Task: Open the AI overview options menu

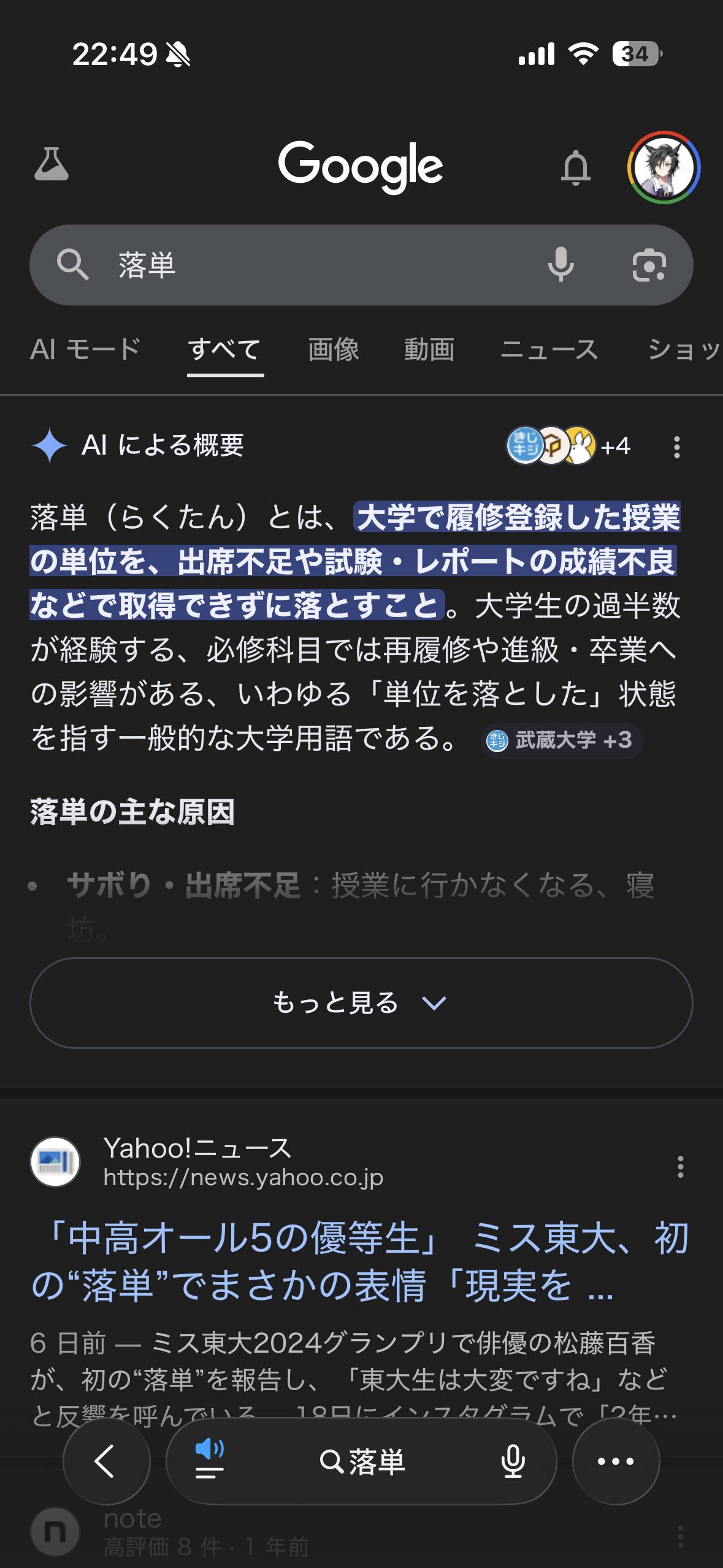Action: (x=676, y=447)
